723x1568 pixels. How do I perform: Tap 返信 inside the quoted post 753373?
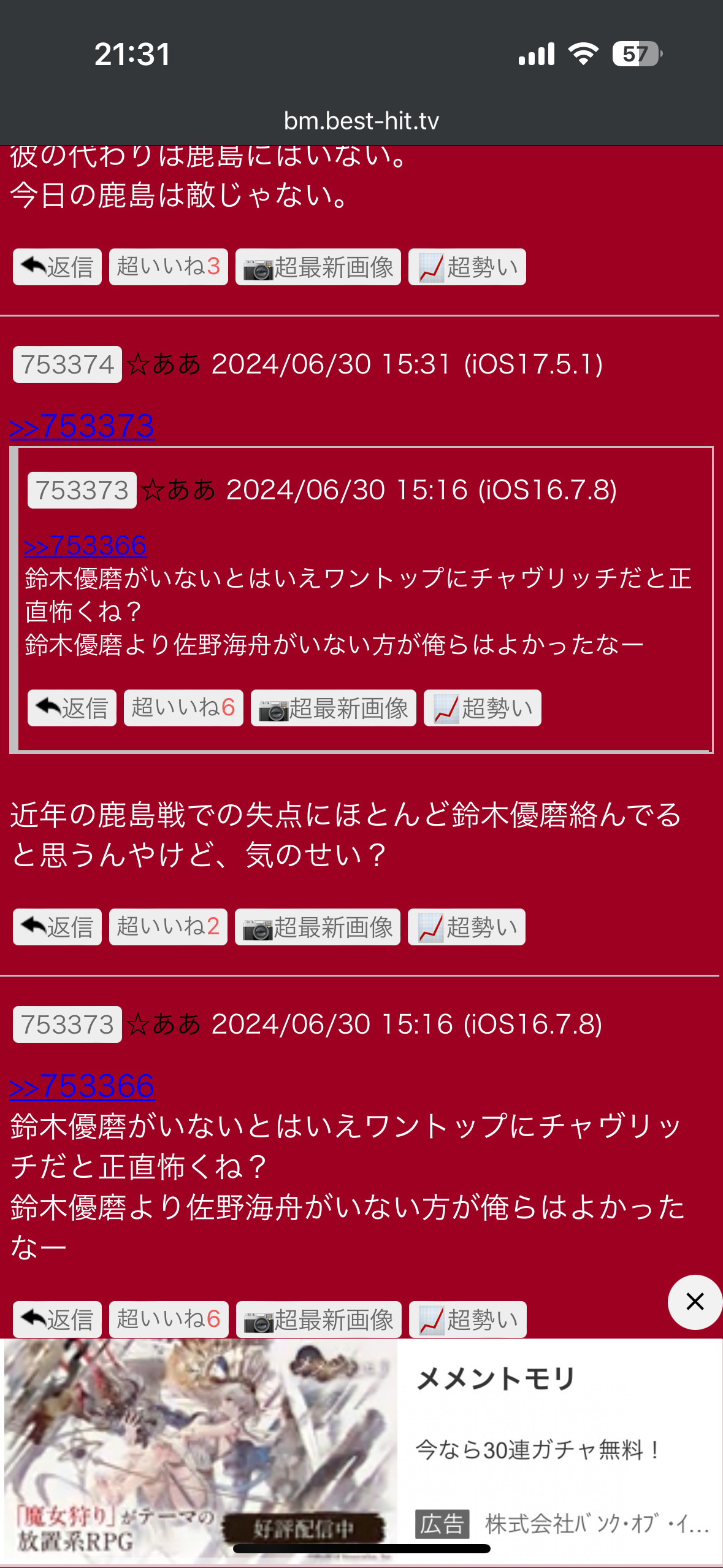coord(72,708)
